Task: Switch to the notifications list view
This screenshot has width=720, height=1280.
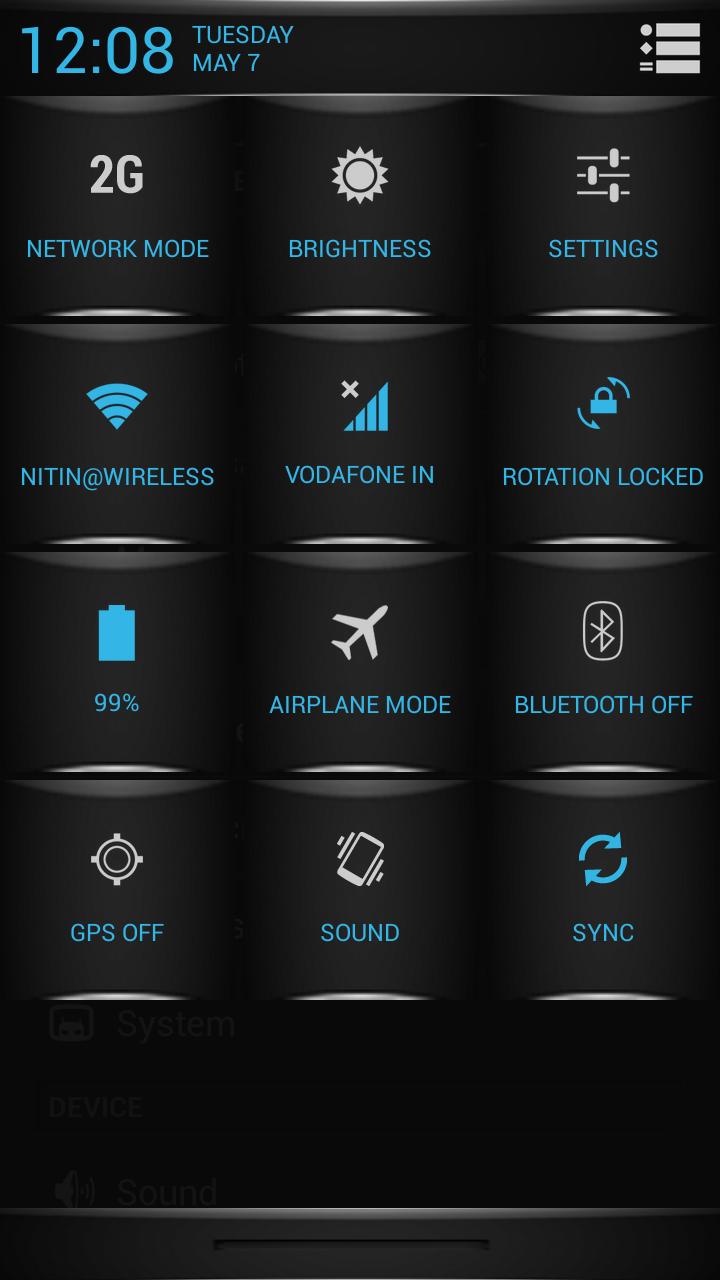Action: click(x=670, y=48)
